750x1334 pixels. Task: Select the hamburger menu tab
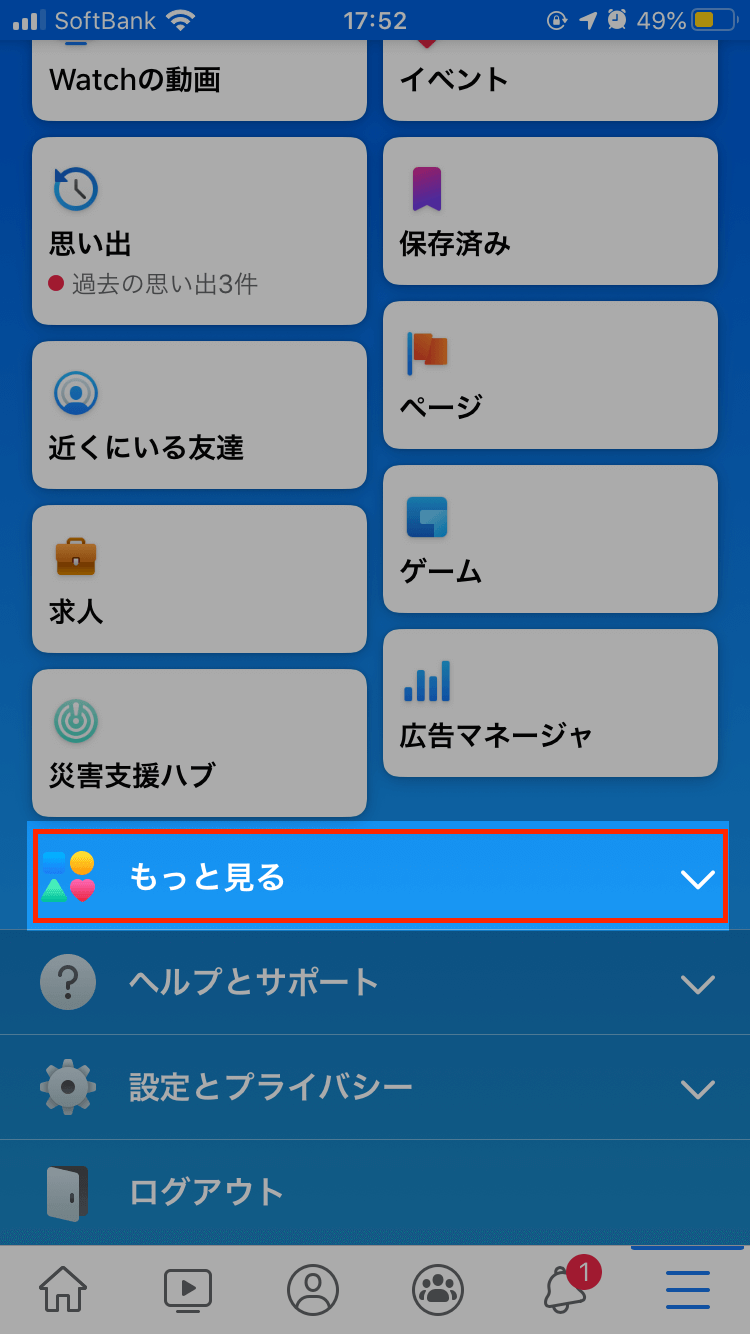coord(688,1290)
